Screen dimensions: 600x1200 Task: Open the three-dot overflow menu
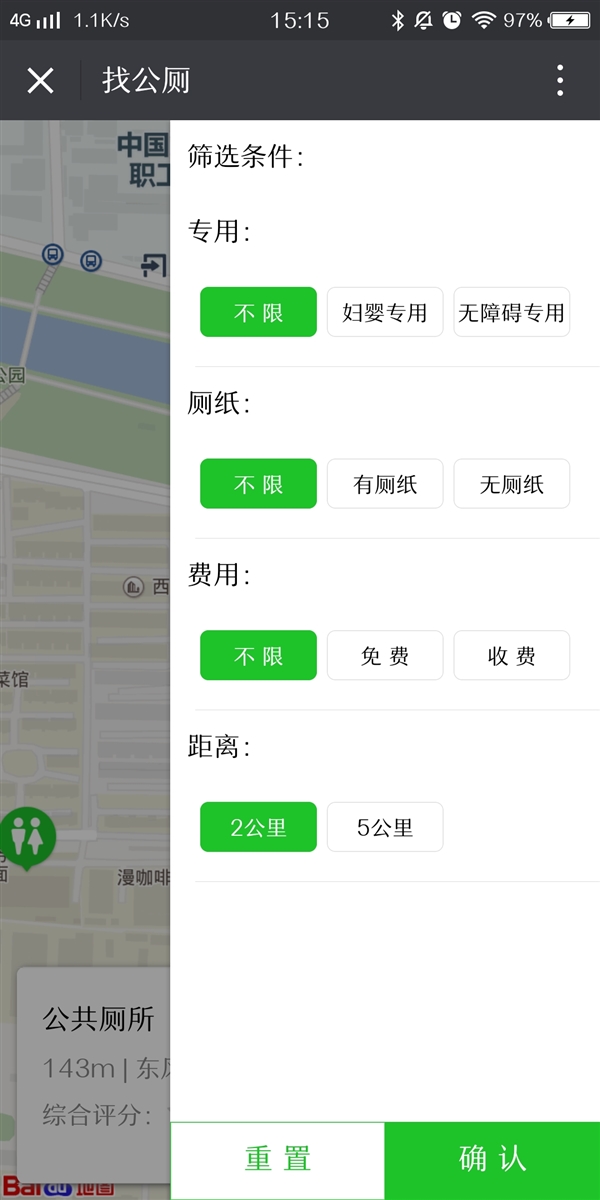pyautogui.click(x=560, y=80)
